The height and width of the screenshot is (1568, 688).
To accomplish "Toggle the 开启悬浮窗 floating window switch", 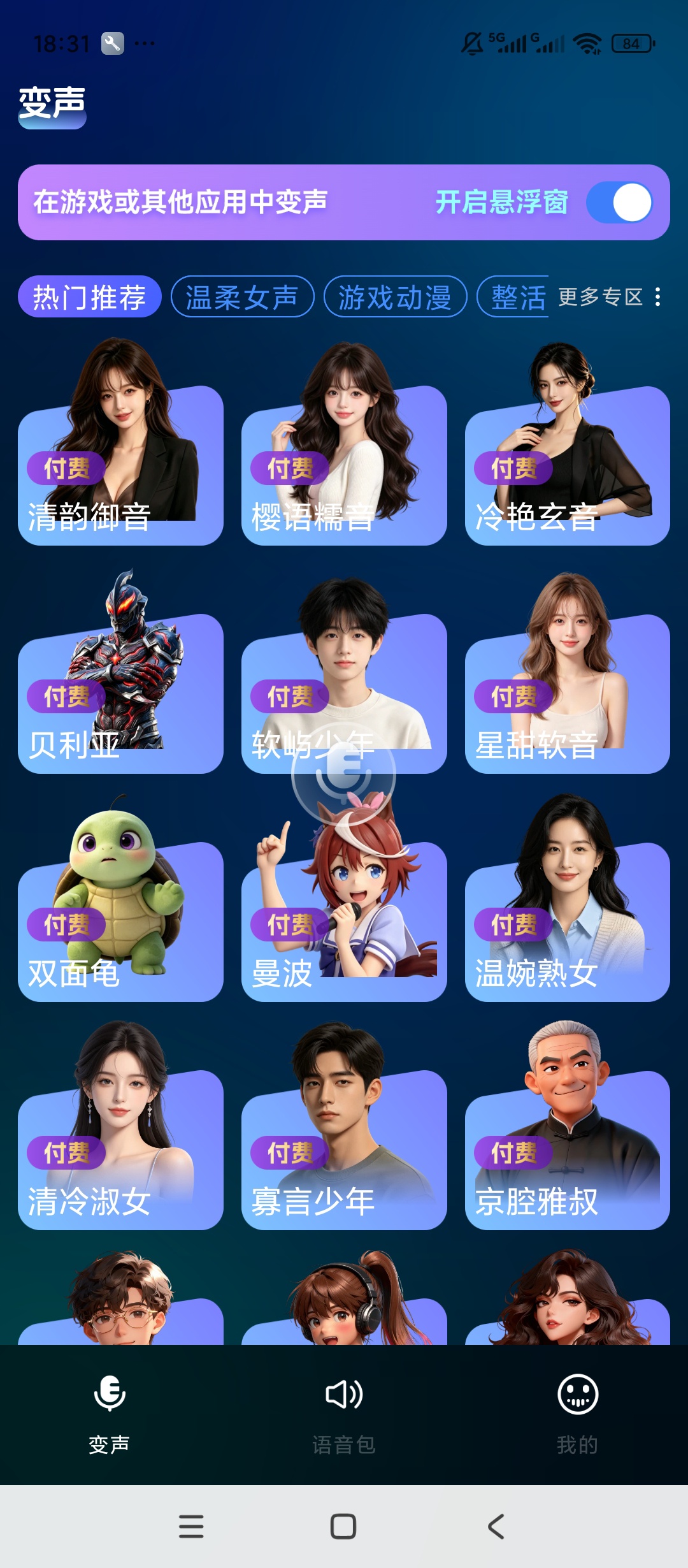I will tap(619, 203).
